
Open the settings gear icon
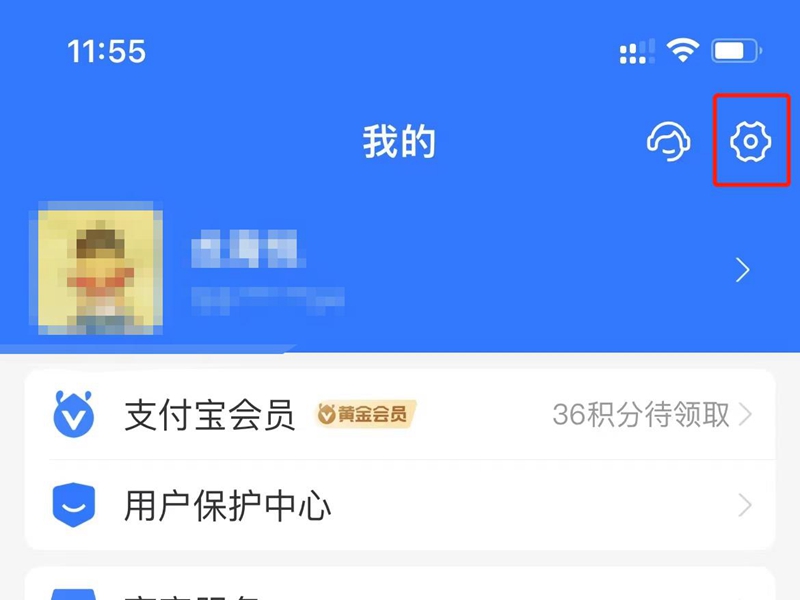click(x=750, y=142)
